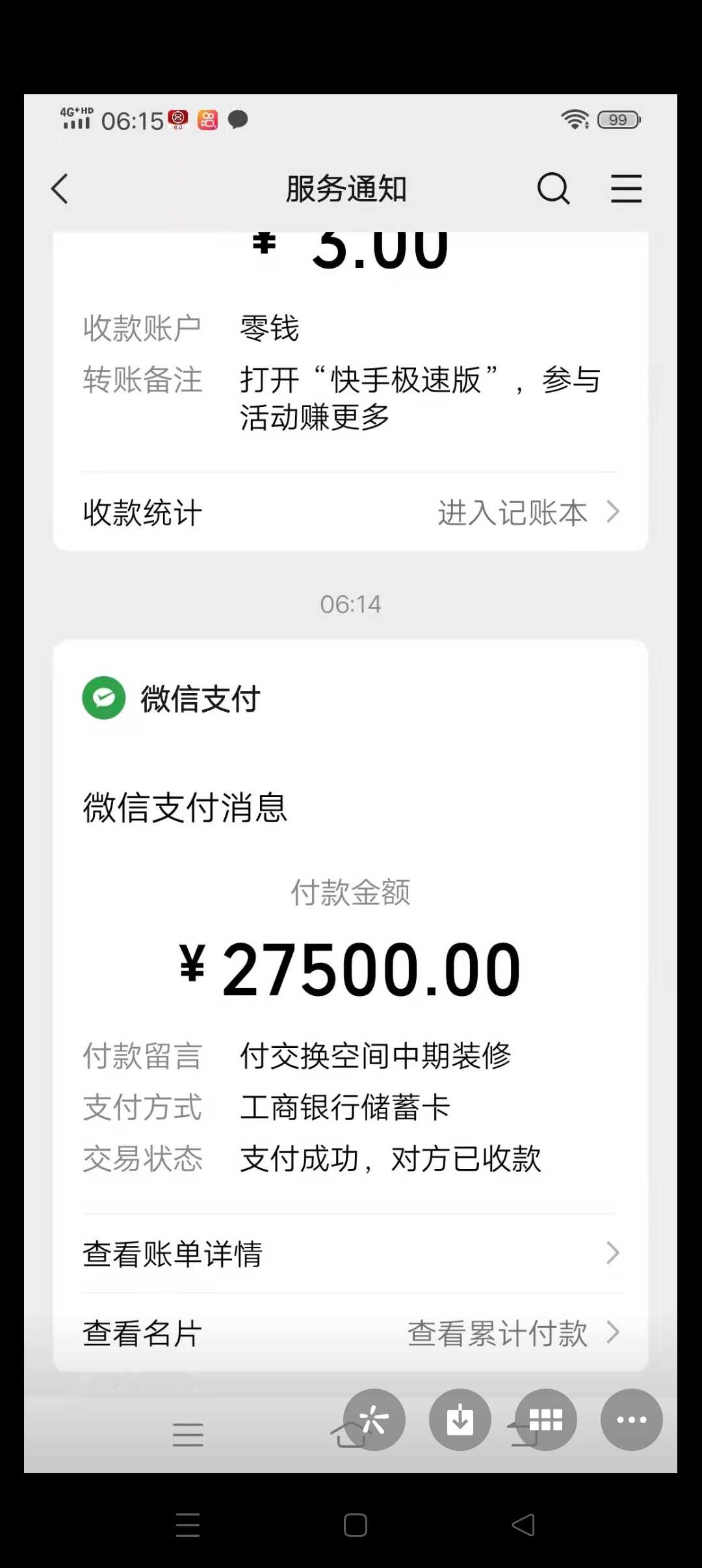Image resolution: width=702 pixels, height=1568 pixels.
Task: Tap the image search sparkle button
Action: point(374,1420)
